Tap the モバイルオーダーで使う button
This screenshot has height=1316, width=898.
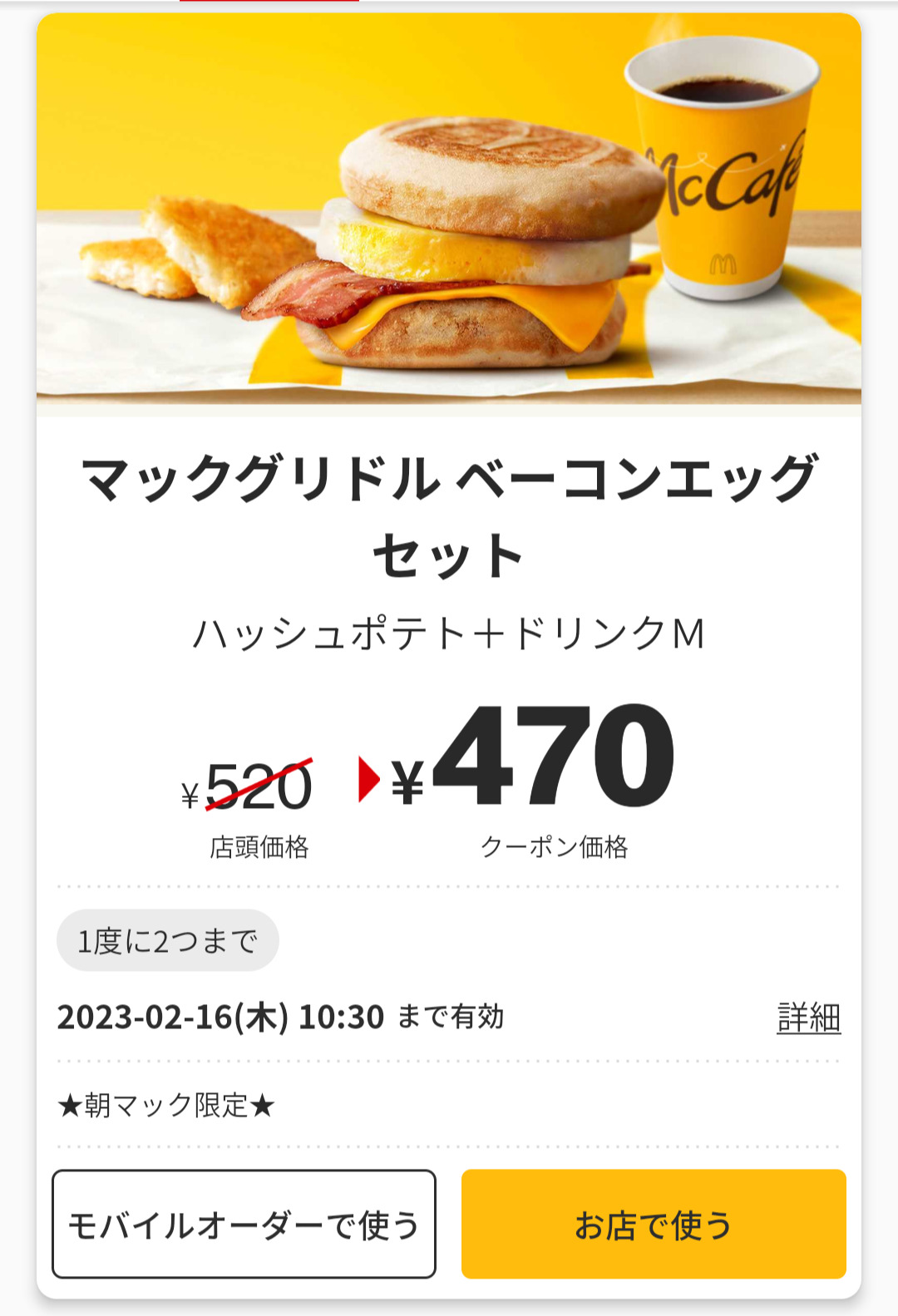(x=244, y=1224)
